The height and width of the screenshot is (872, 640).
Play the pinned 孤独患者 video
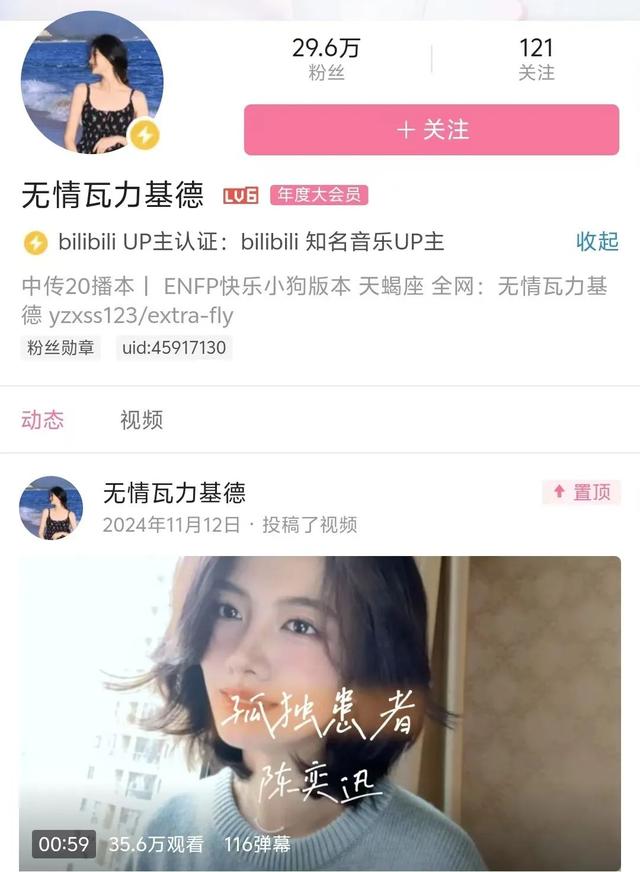tap(320, 712)
